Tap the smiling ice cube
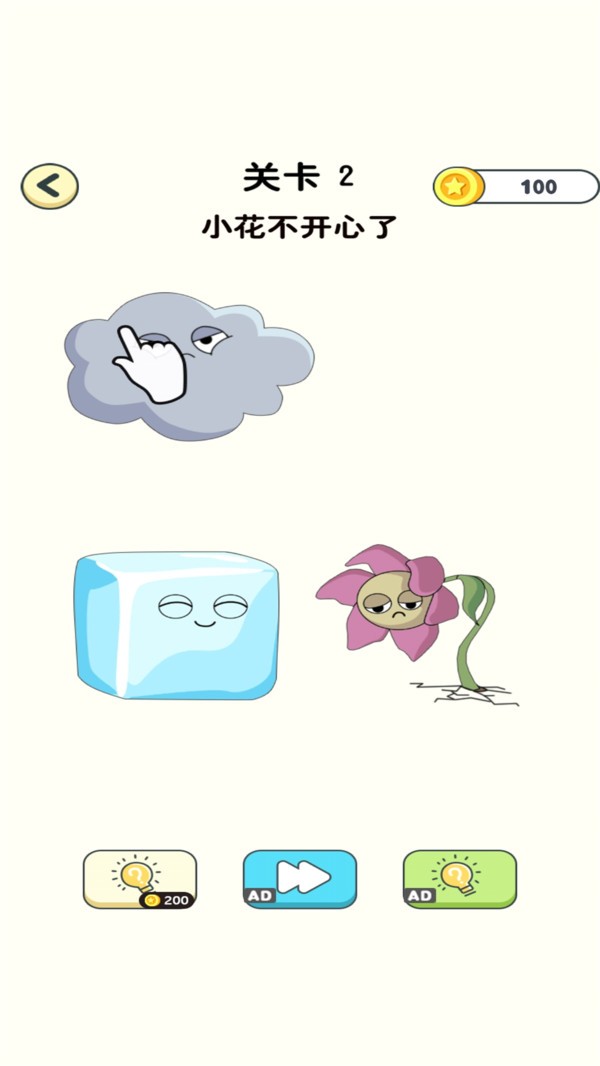This screenshot has width=600, height=1066. pos(176,625)
